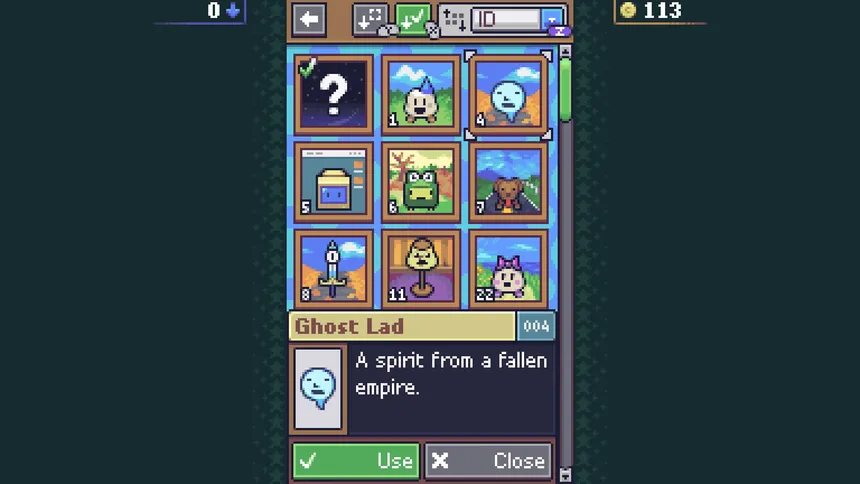Screen dimensions: 860x484
Task: Pick the character numbered 11
Action: click(421, 268)
